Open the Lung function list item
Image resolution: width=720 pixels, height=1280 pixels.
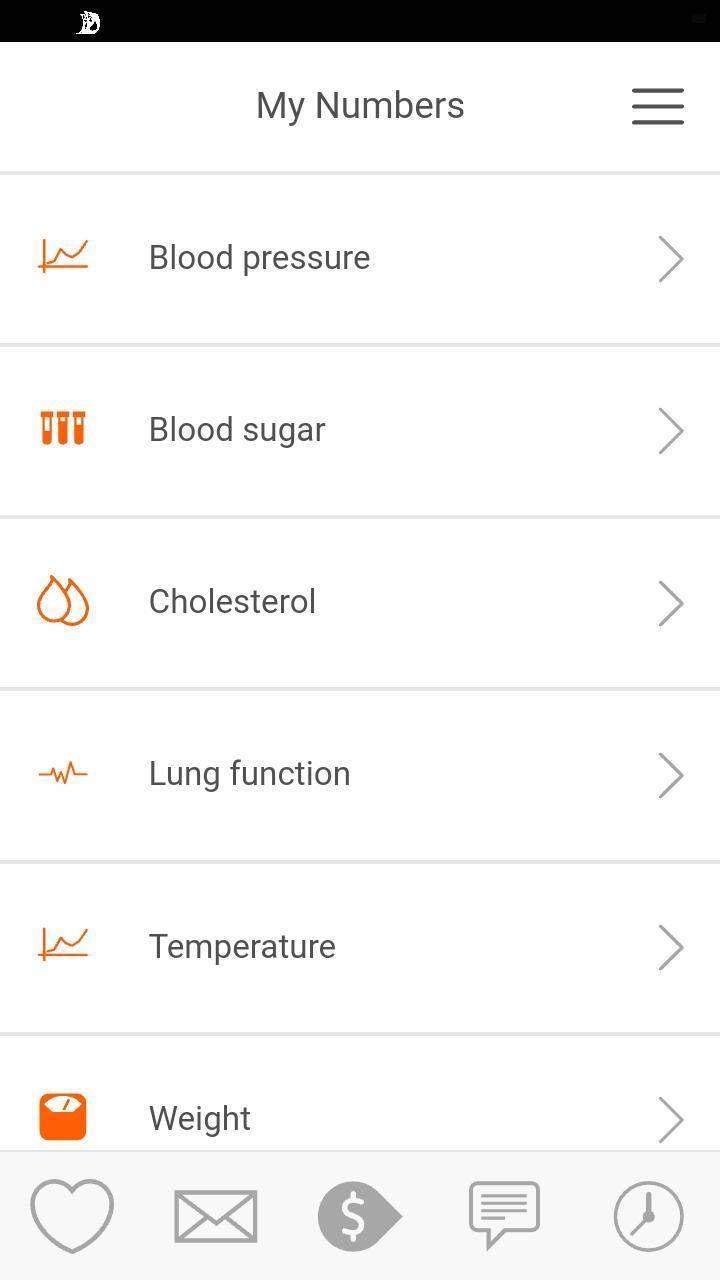249,773
